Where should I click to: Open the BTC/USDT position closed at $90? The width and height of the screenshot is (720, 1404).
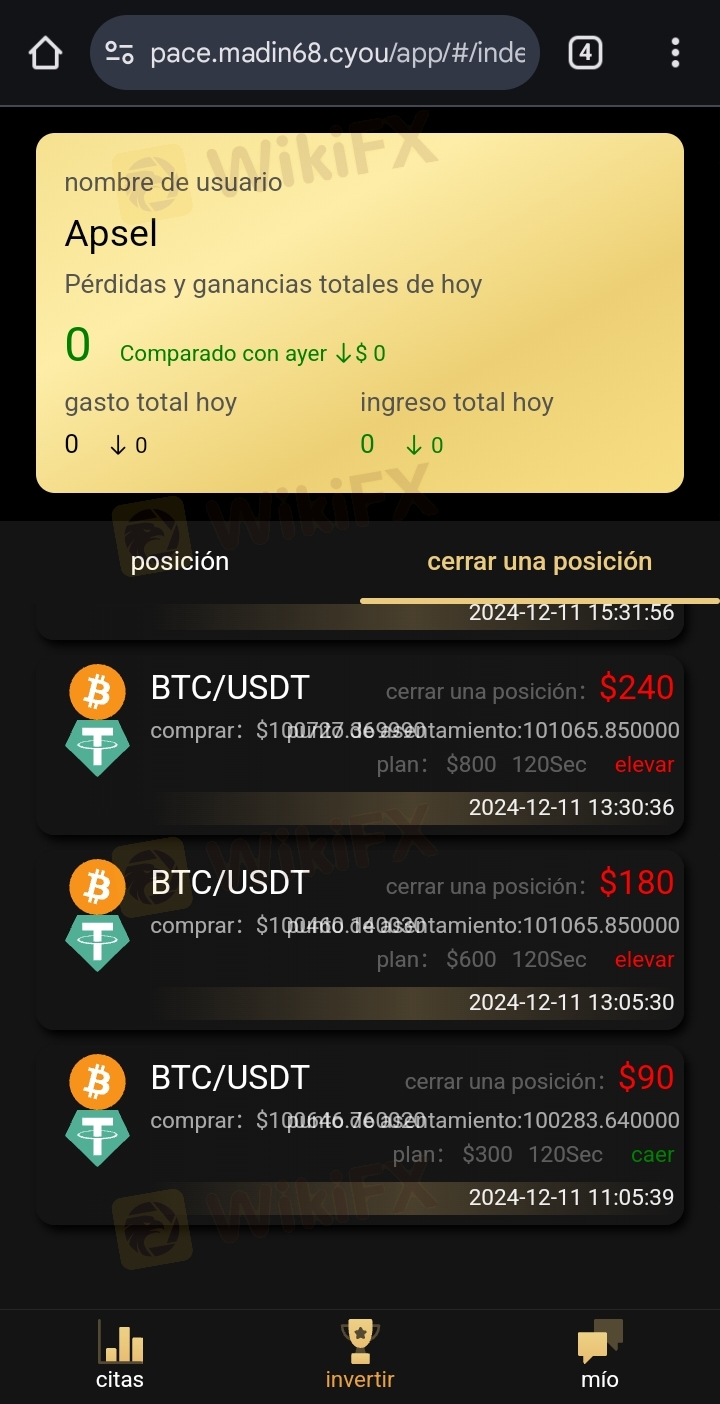point(360,1134)
